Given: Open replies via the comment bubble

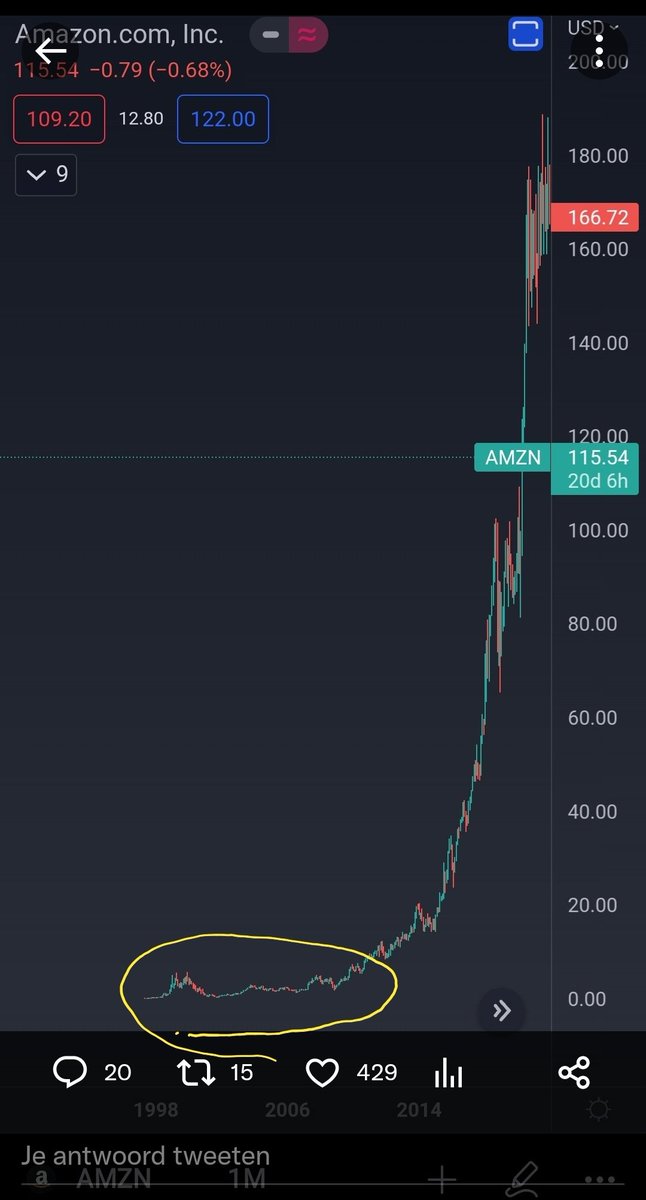Looking at the screenshot, I should 70,1073.
